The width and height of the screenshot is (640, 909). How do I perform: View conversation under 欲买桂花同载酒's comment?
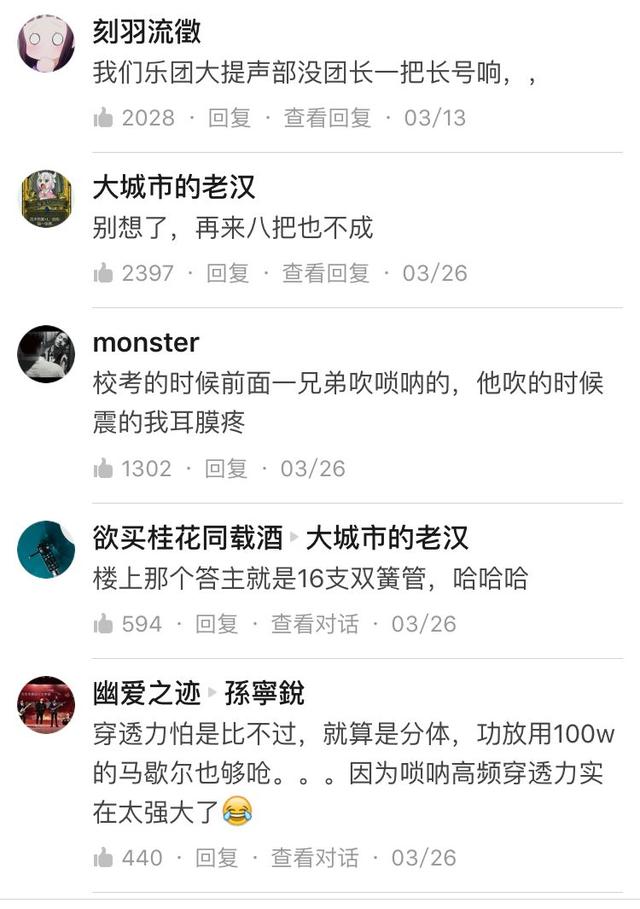coord(315,624)
